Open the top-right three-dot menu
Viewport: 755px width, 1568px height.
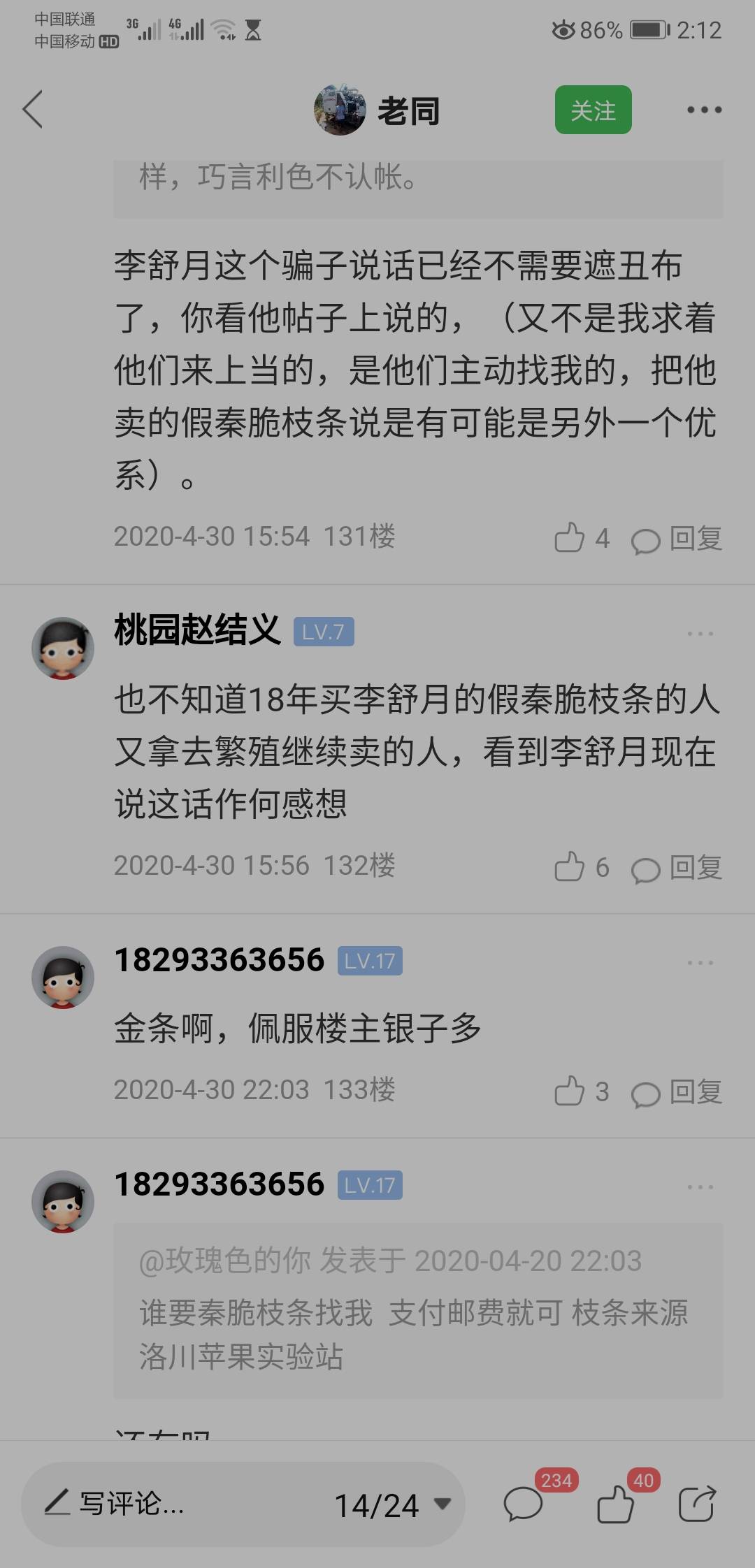click(x=703, y=110)
